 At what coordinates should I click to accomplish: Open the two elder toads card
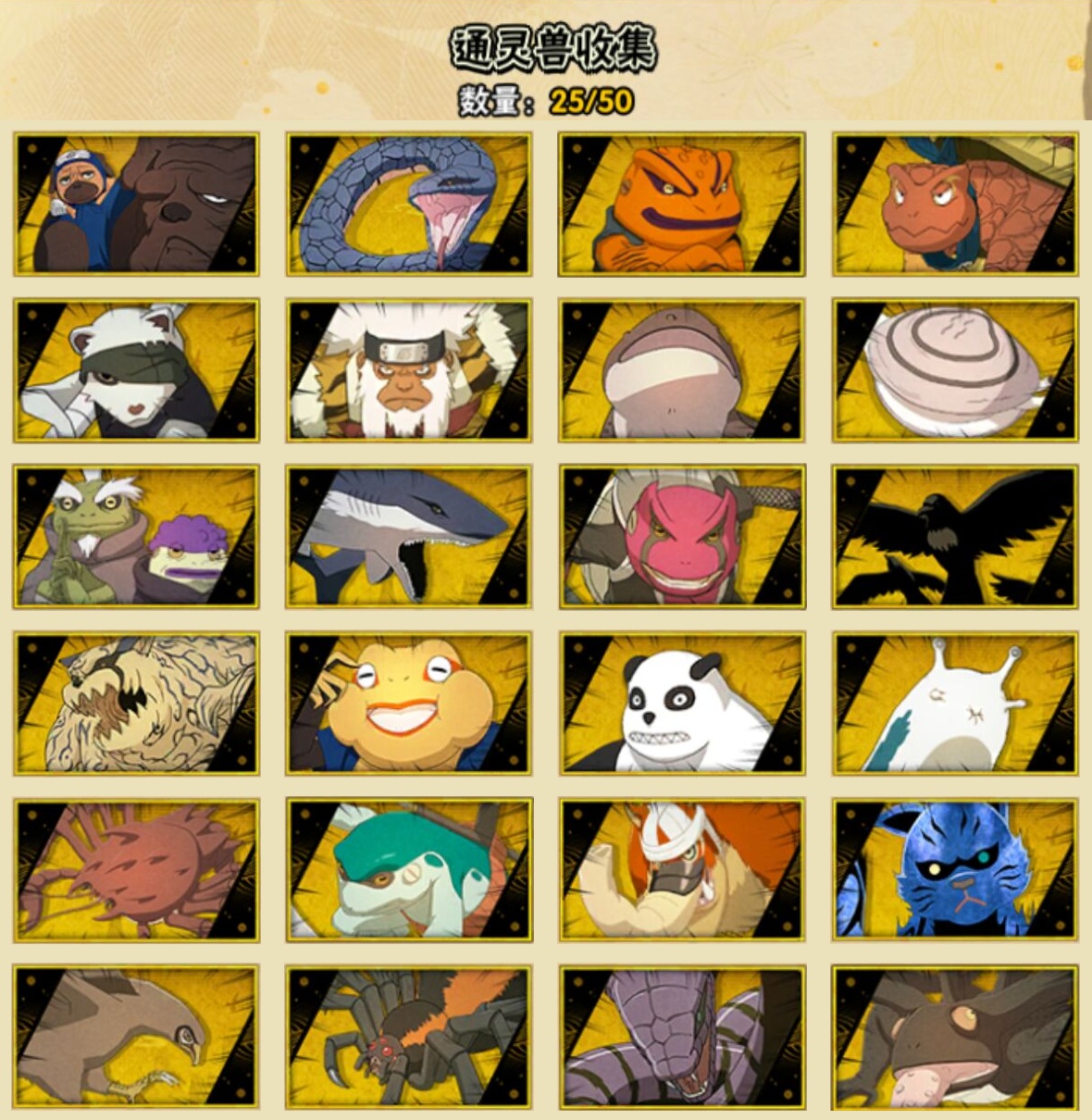pyautogui.click(x=136, y=537)
